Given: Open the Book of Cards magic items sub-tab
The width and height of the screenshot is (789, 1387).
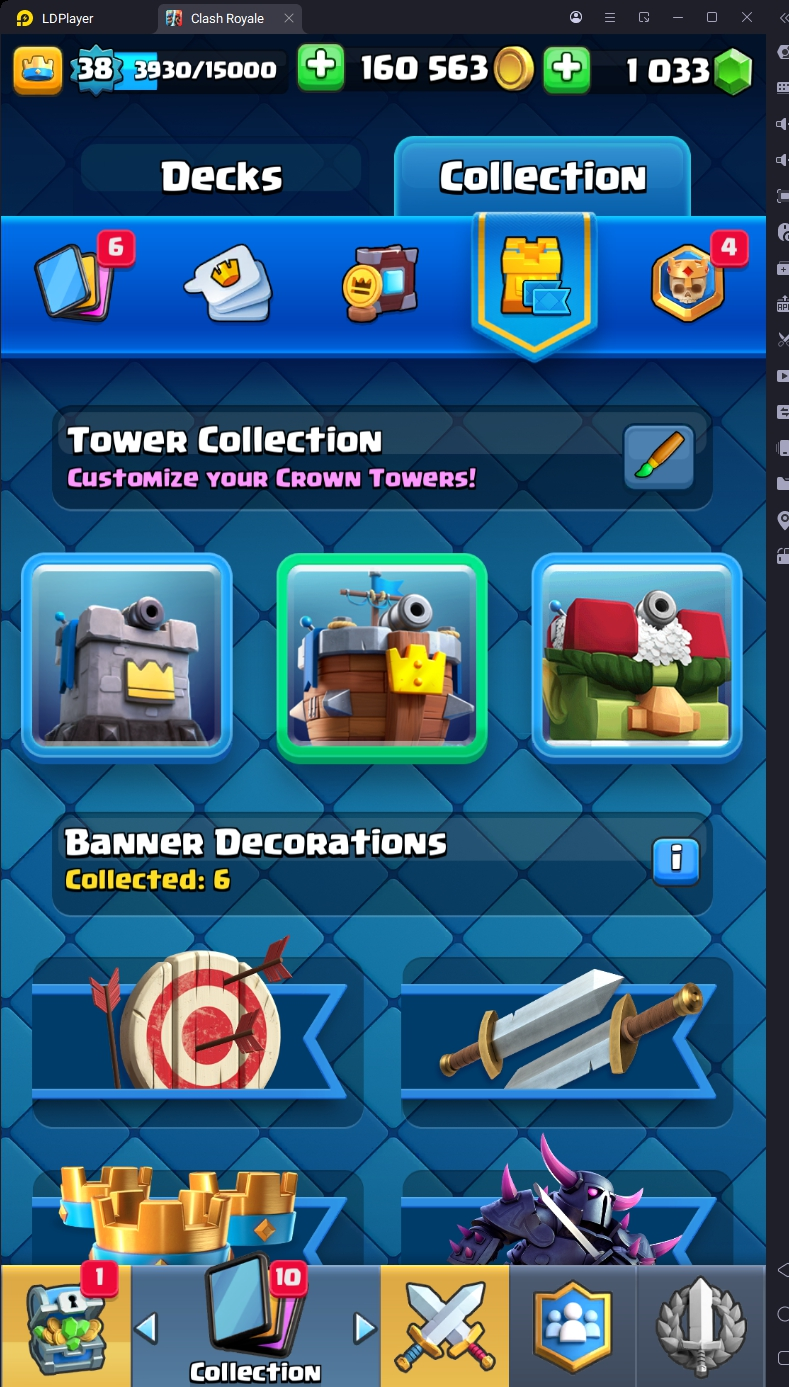Looking at the screenshot, I should coord(380,283).
